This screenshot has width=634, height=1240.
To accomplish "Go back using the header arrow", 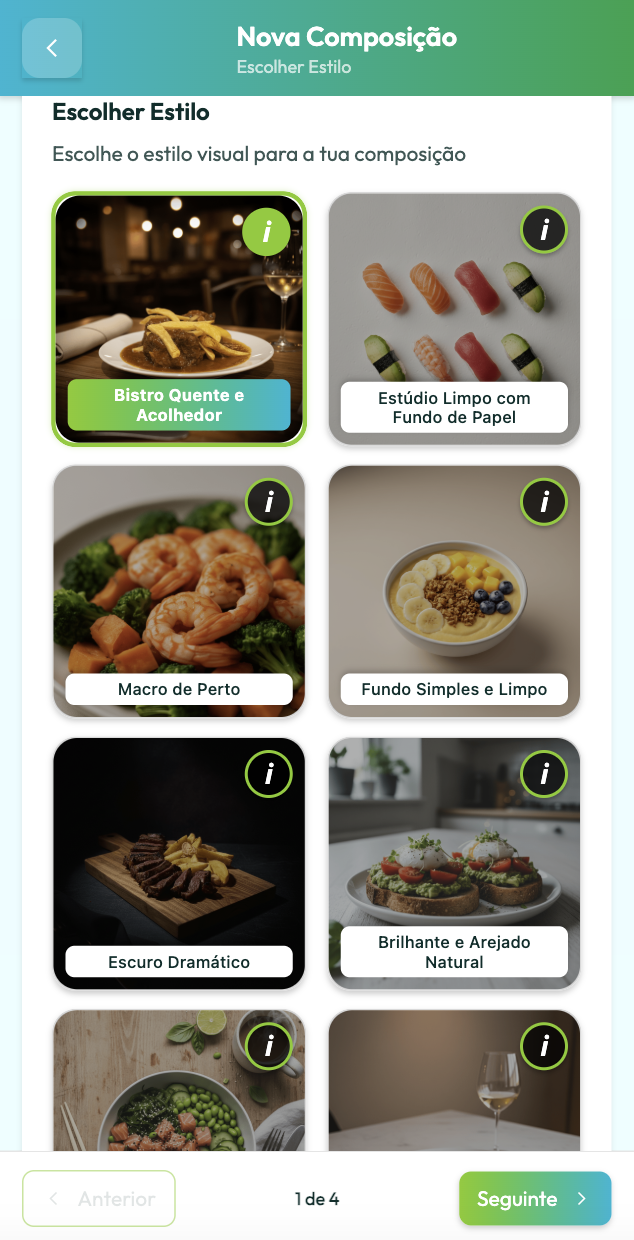I will click(52, 48).
